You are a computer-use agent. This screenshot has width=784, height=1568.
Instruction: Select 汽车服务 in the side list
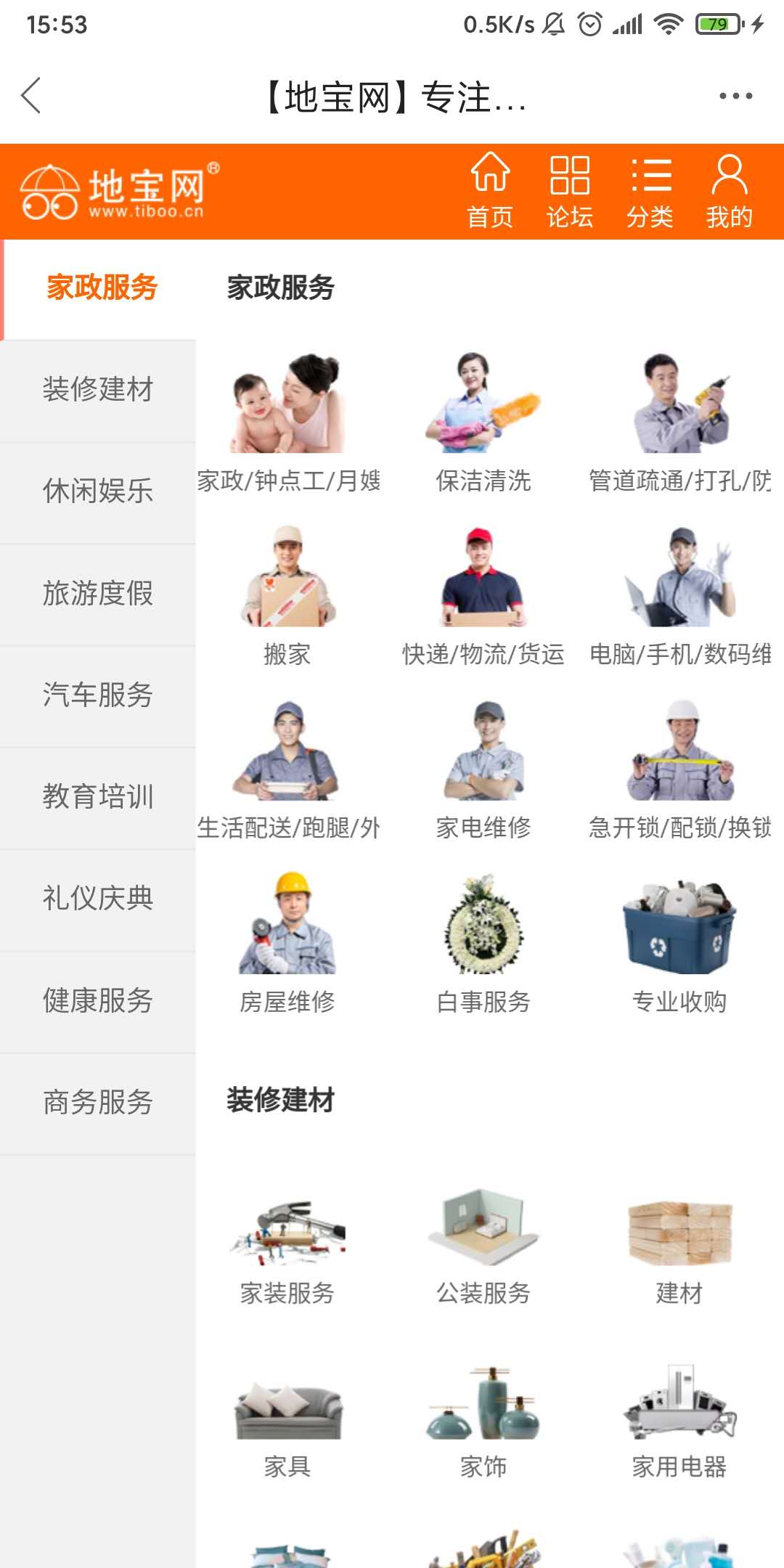click(98, 695)
